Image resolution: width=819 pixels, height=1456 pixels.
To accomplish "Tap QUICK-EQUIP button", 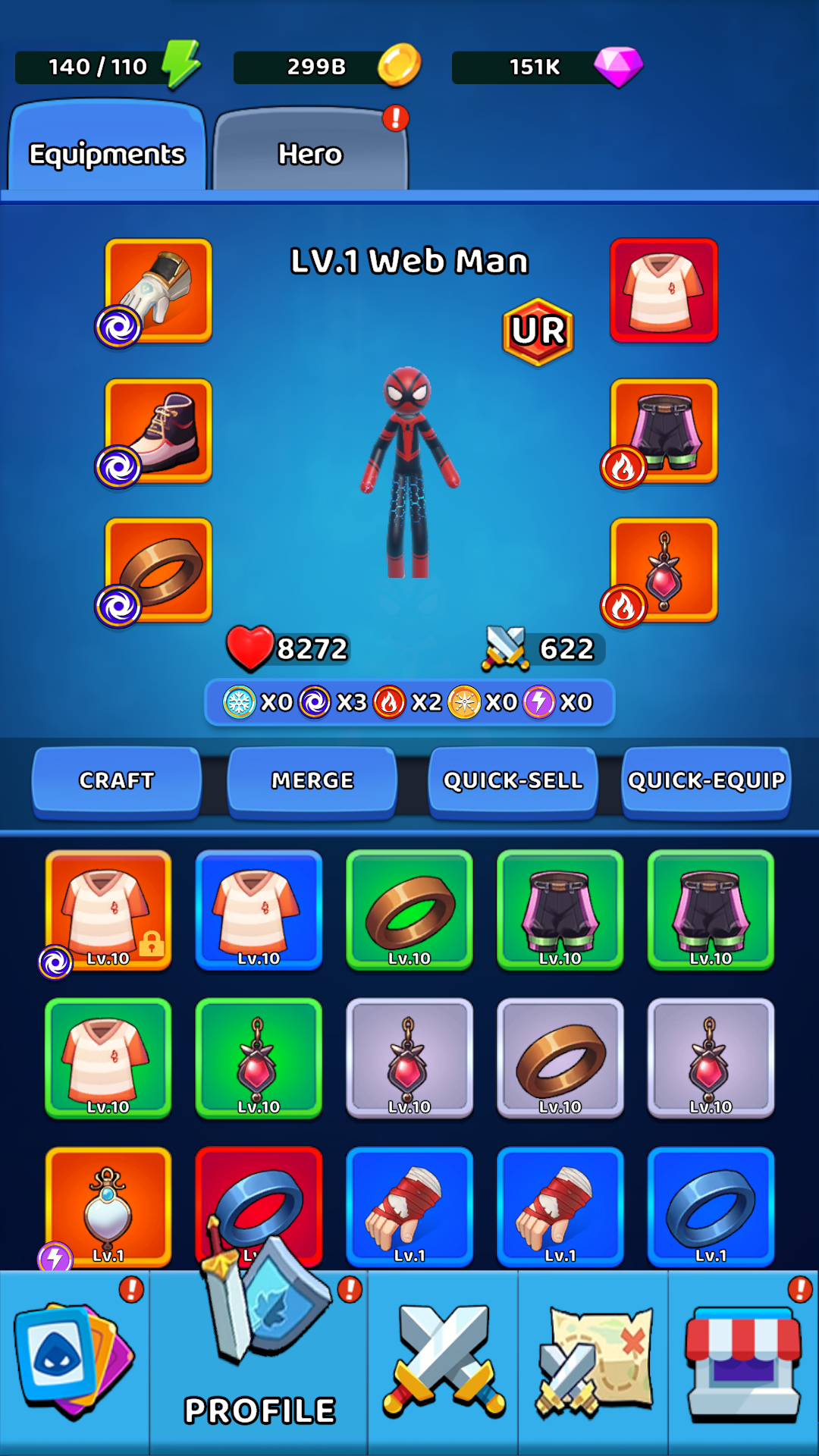I will coord(707,782).
